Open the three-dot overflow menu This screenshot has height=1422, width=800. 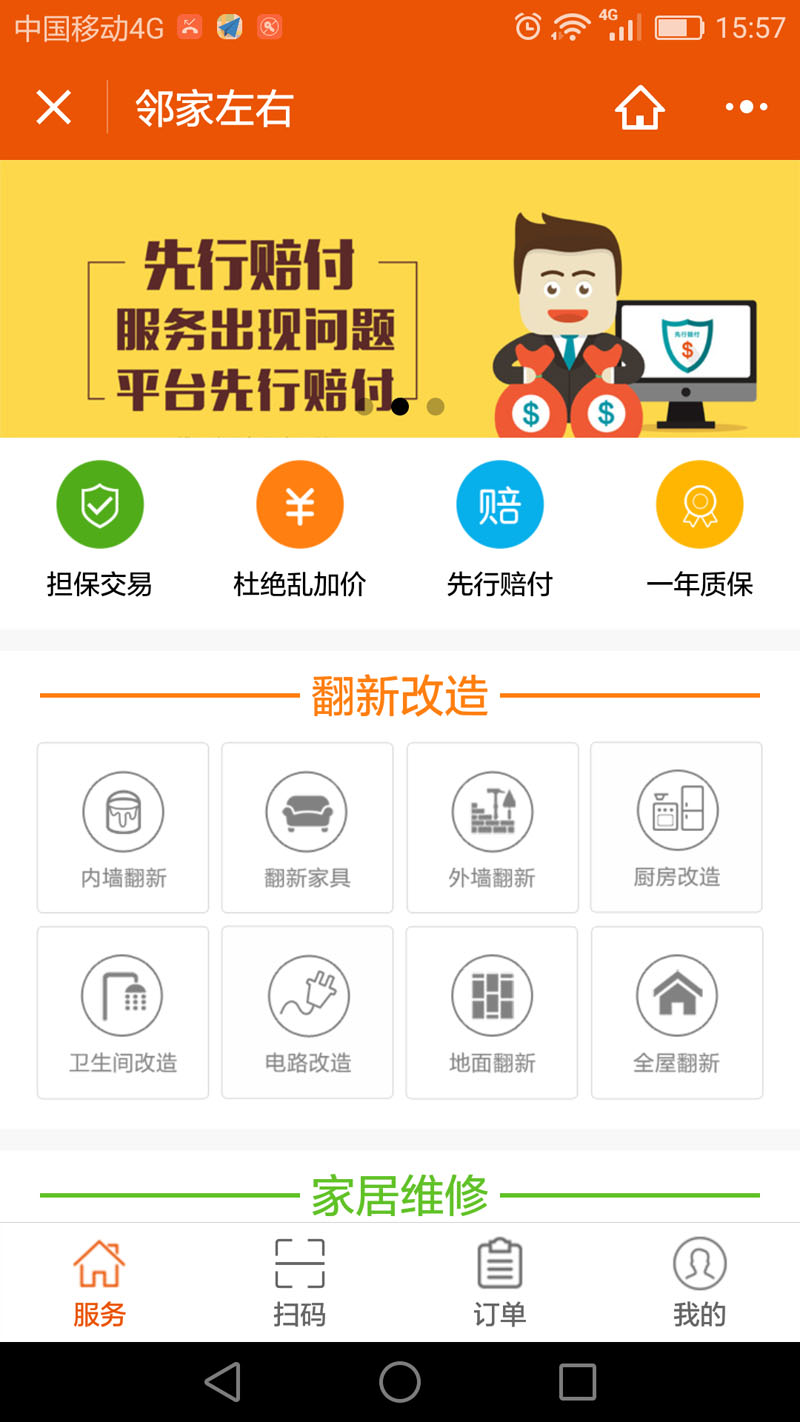click(x=746, y=107)
